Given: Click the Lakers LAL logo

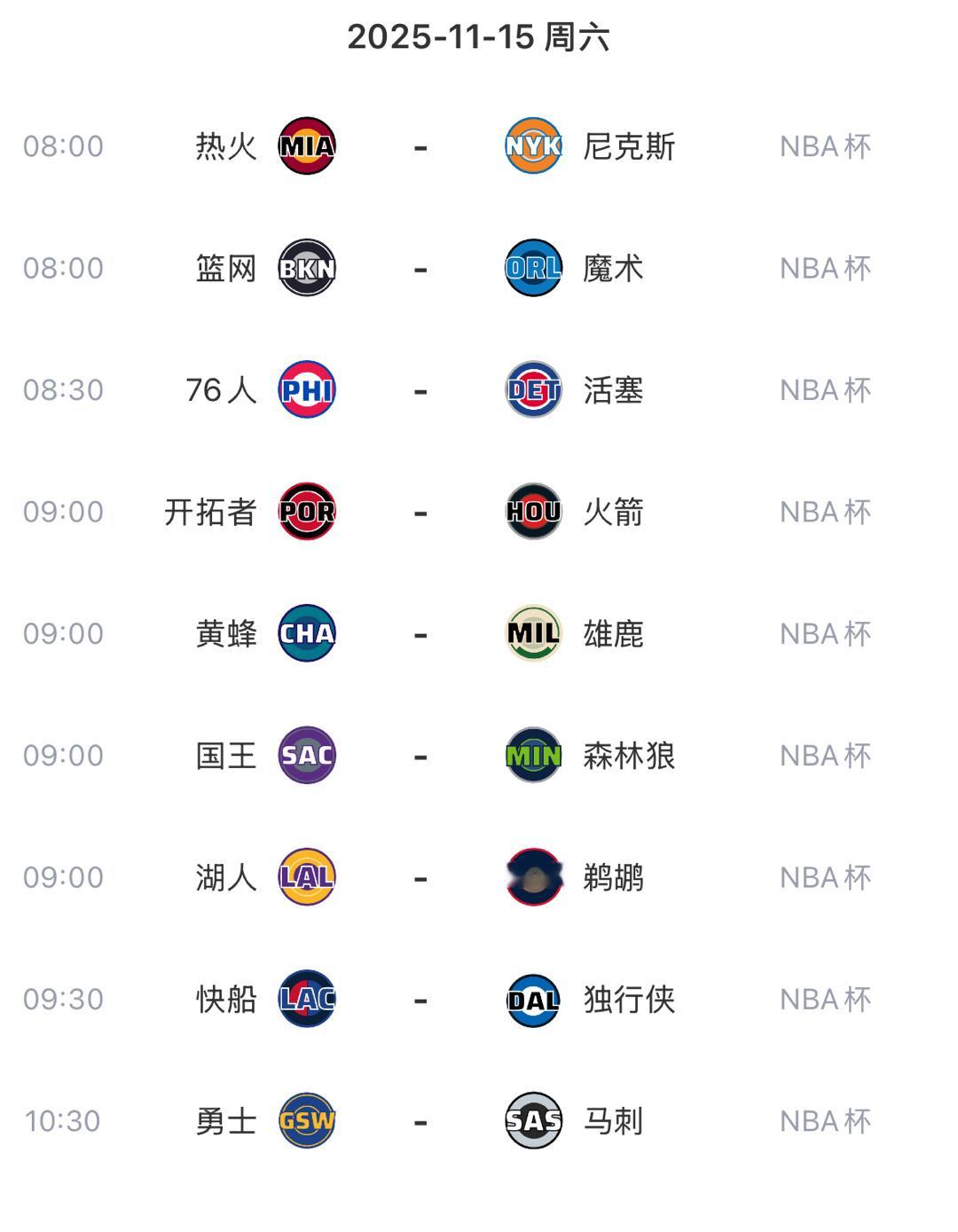Looking at the screenshot, I should [x=306, y=877].
